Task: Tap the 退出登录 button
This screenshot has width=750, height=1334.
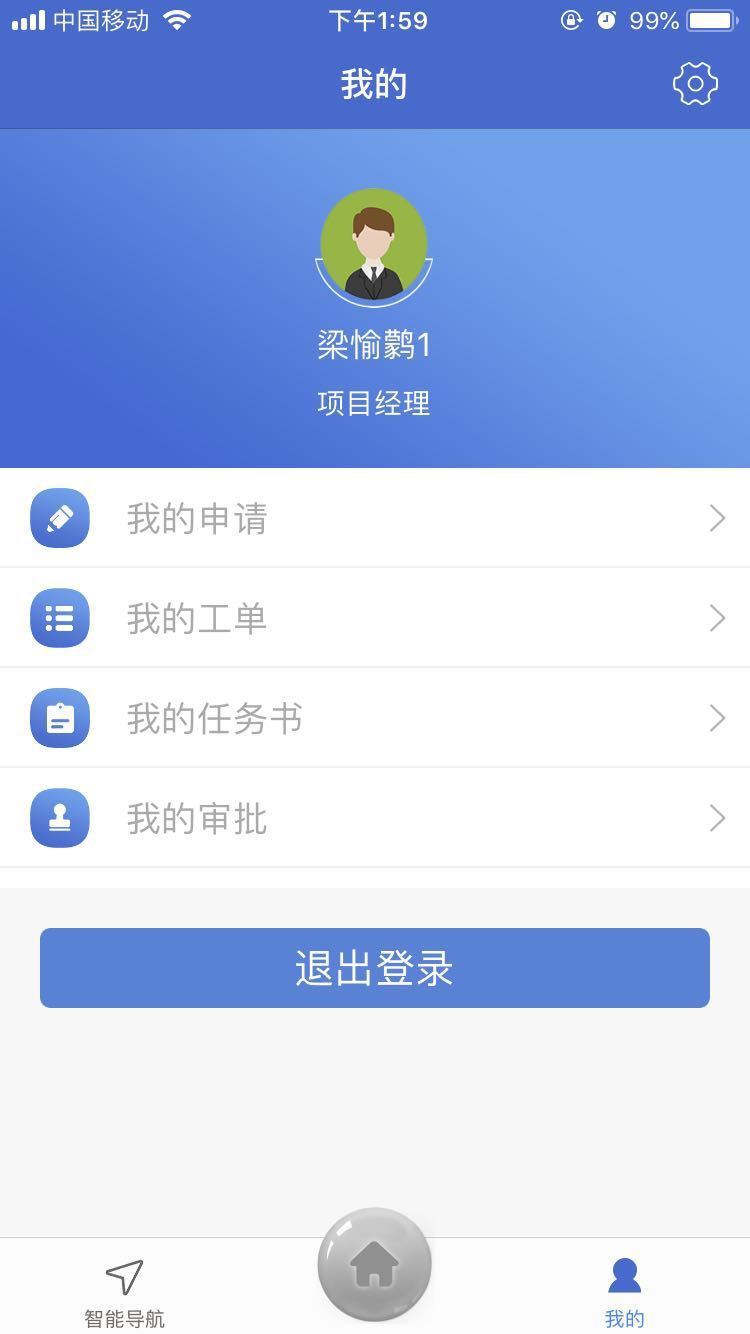Action: 375,968
